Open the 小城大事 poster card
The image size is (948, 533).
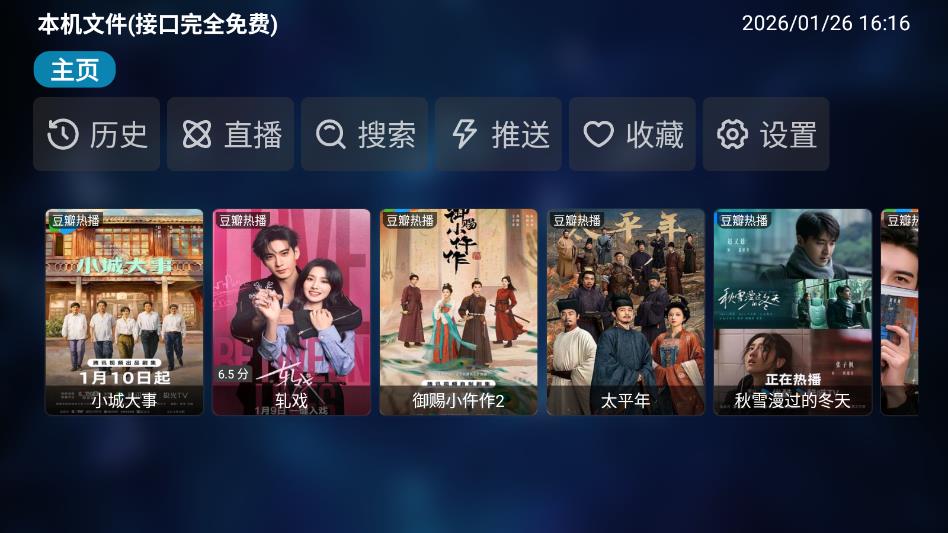[x=124, y=311]
